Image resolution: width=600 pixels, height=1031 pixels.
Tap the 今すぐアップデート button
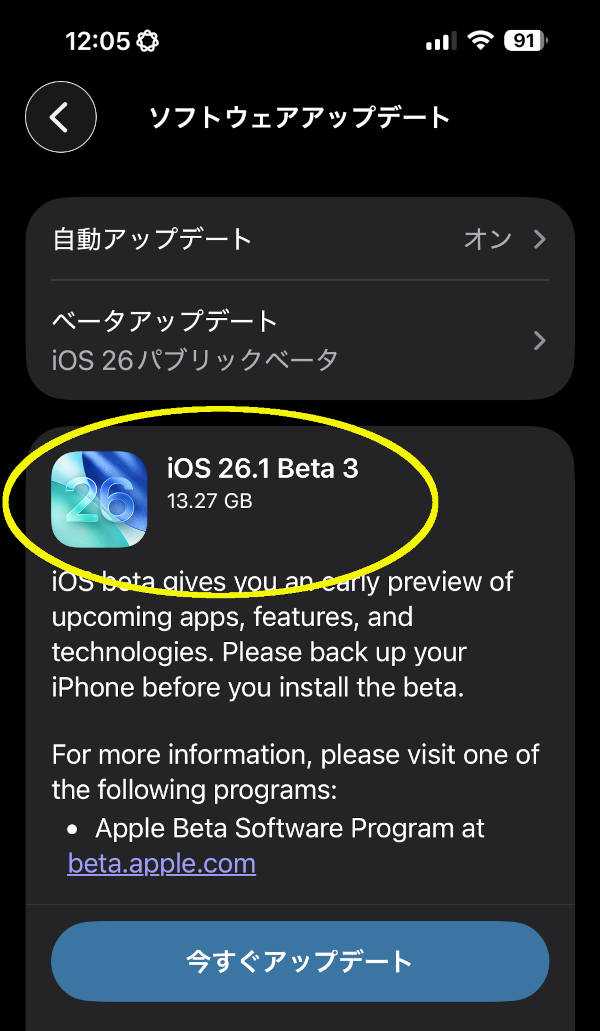click(300, 961)
